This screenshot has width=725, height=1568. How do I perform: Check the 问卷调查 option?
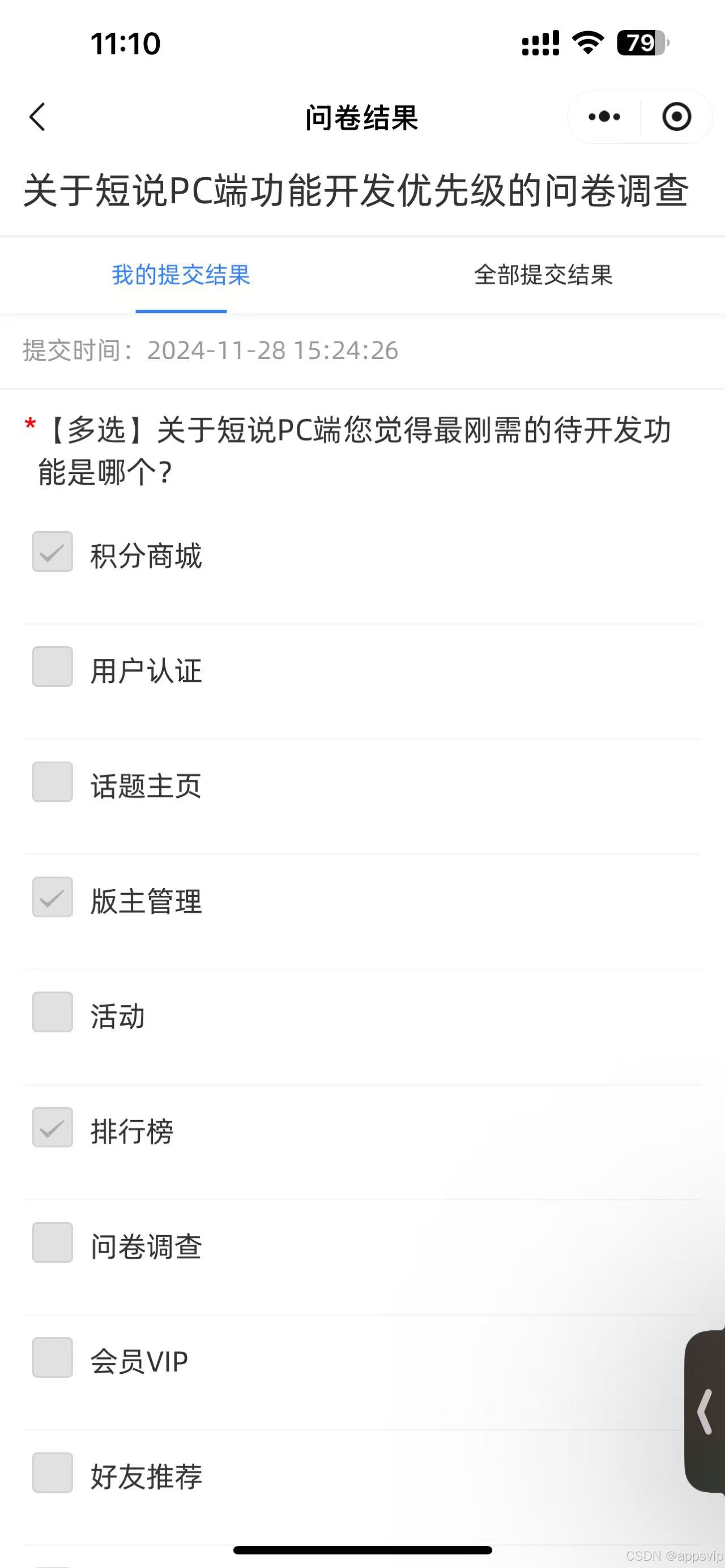coord(53,1242)
